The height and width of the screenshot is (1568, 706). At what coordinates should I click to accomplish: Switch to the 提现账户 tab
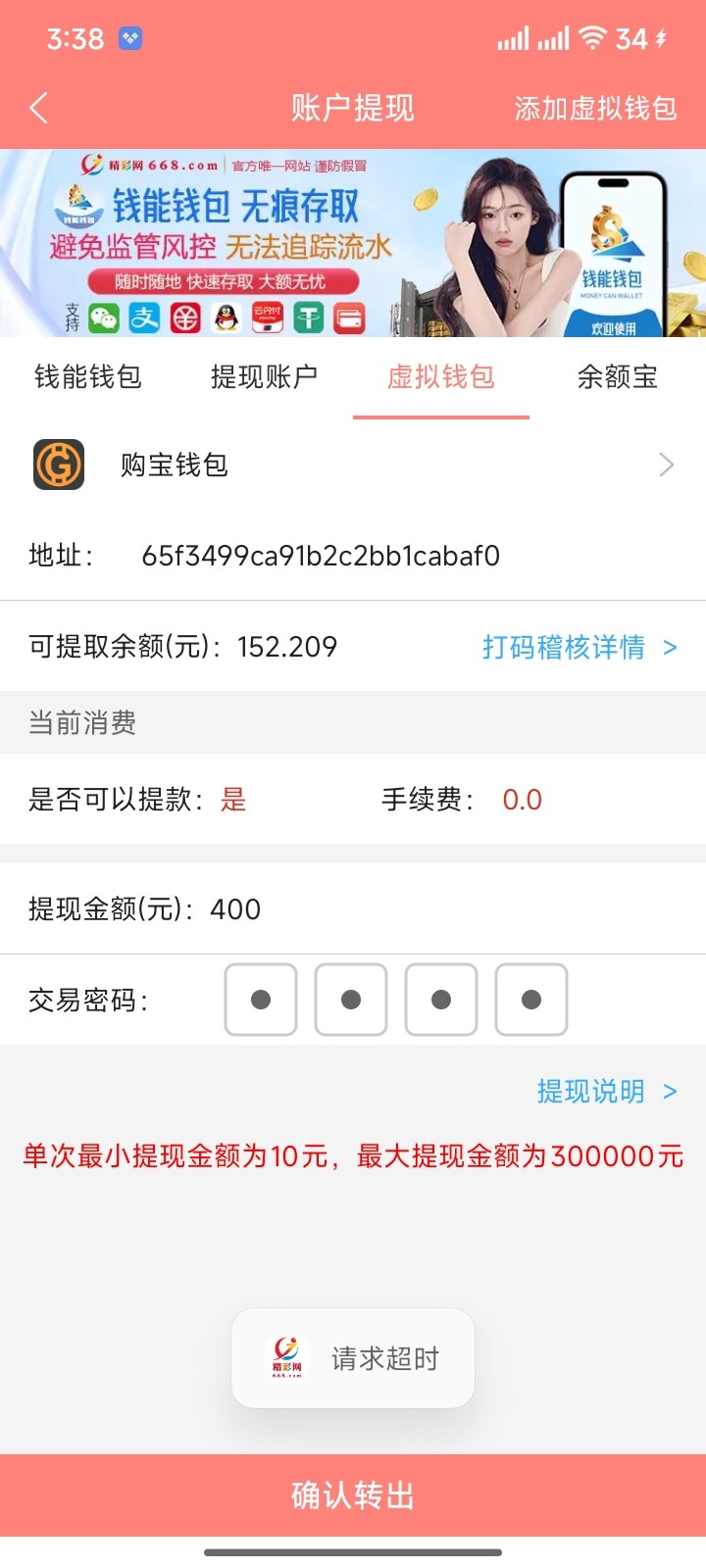pyautogui.click(x=264, y=377)
